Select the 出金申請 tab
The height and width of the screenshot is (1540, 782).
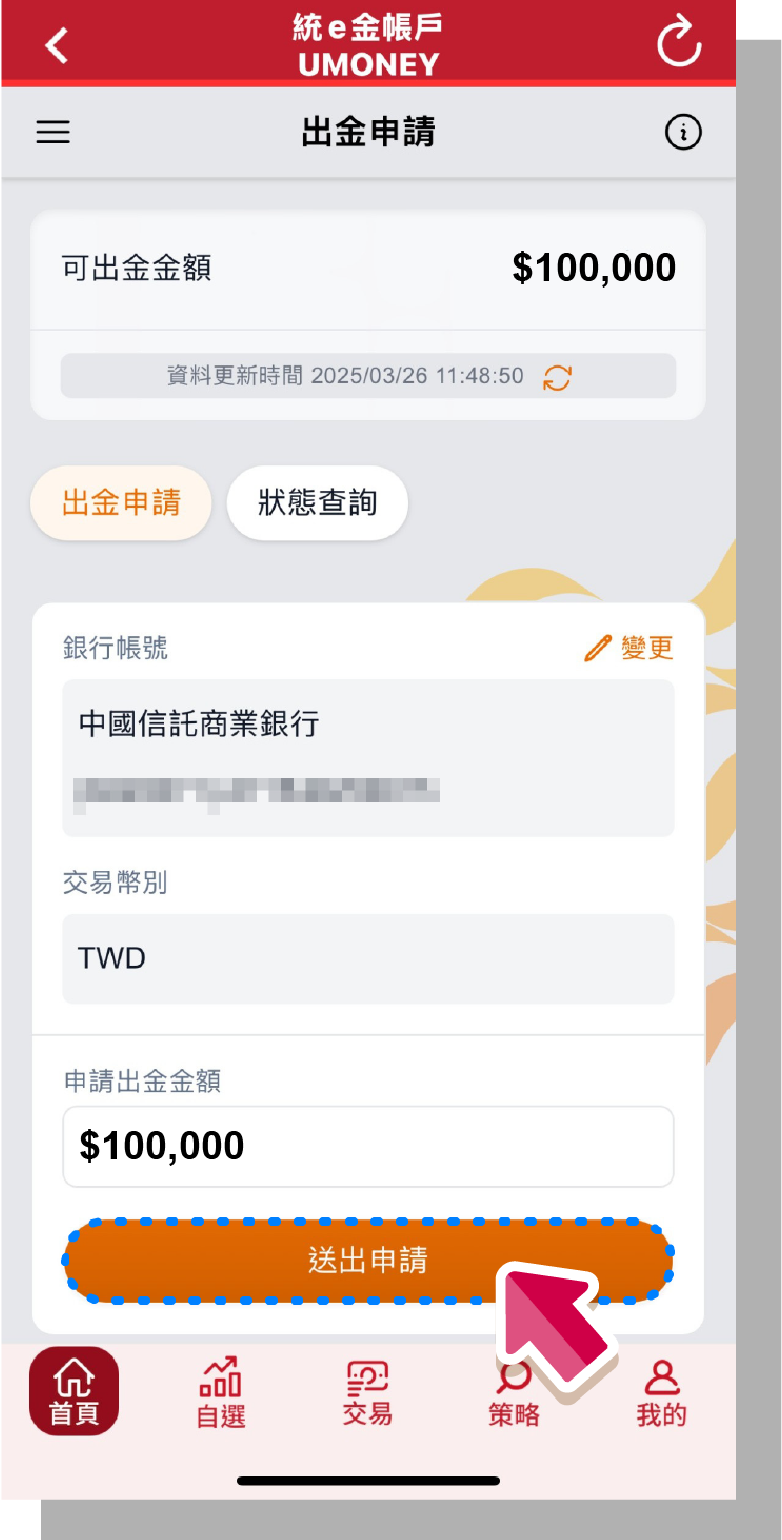(121, 502)
